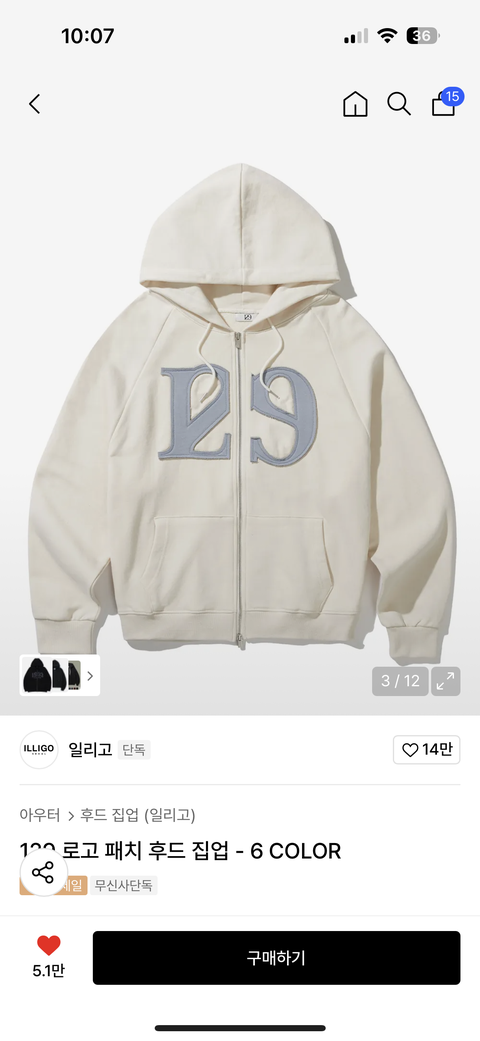Screen dimensions: 480x1041
Task: Open the 아우터 category breadcrumb
Action: [x=40, y=815]
